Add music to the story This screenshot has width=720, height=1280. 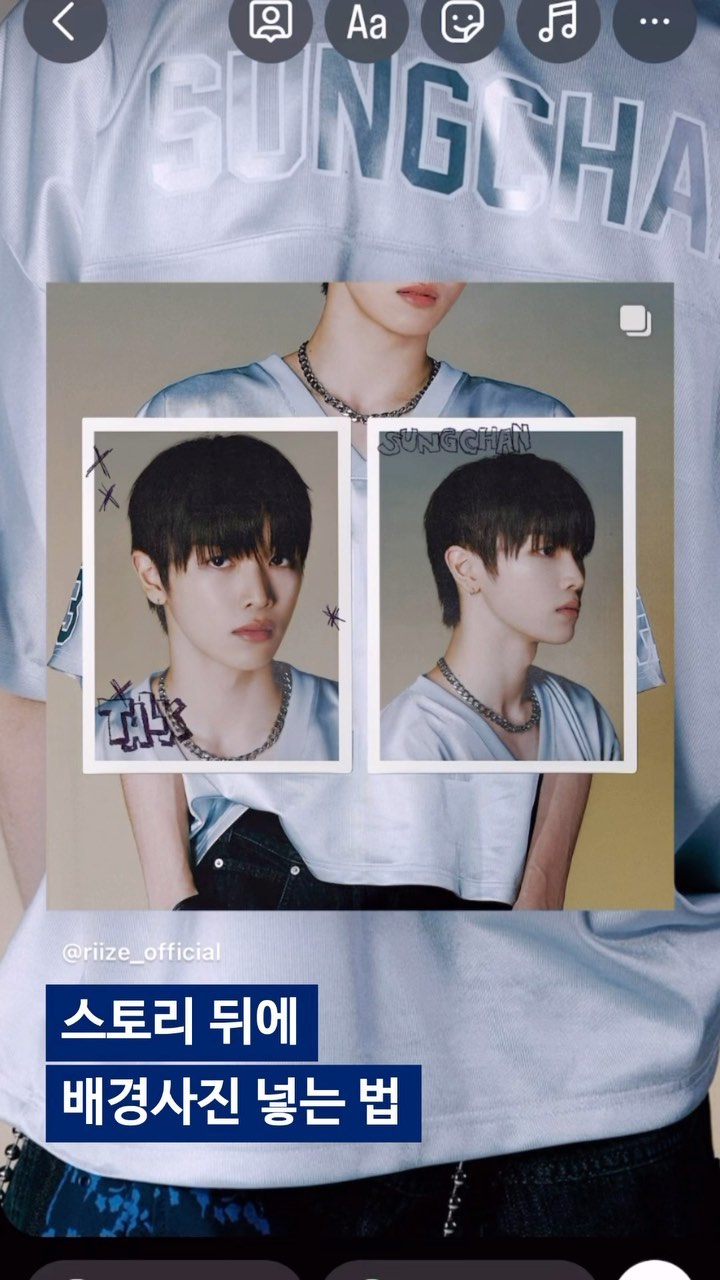[x=558, y=23]
